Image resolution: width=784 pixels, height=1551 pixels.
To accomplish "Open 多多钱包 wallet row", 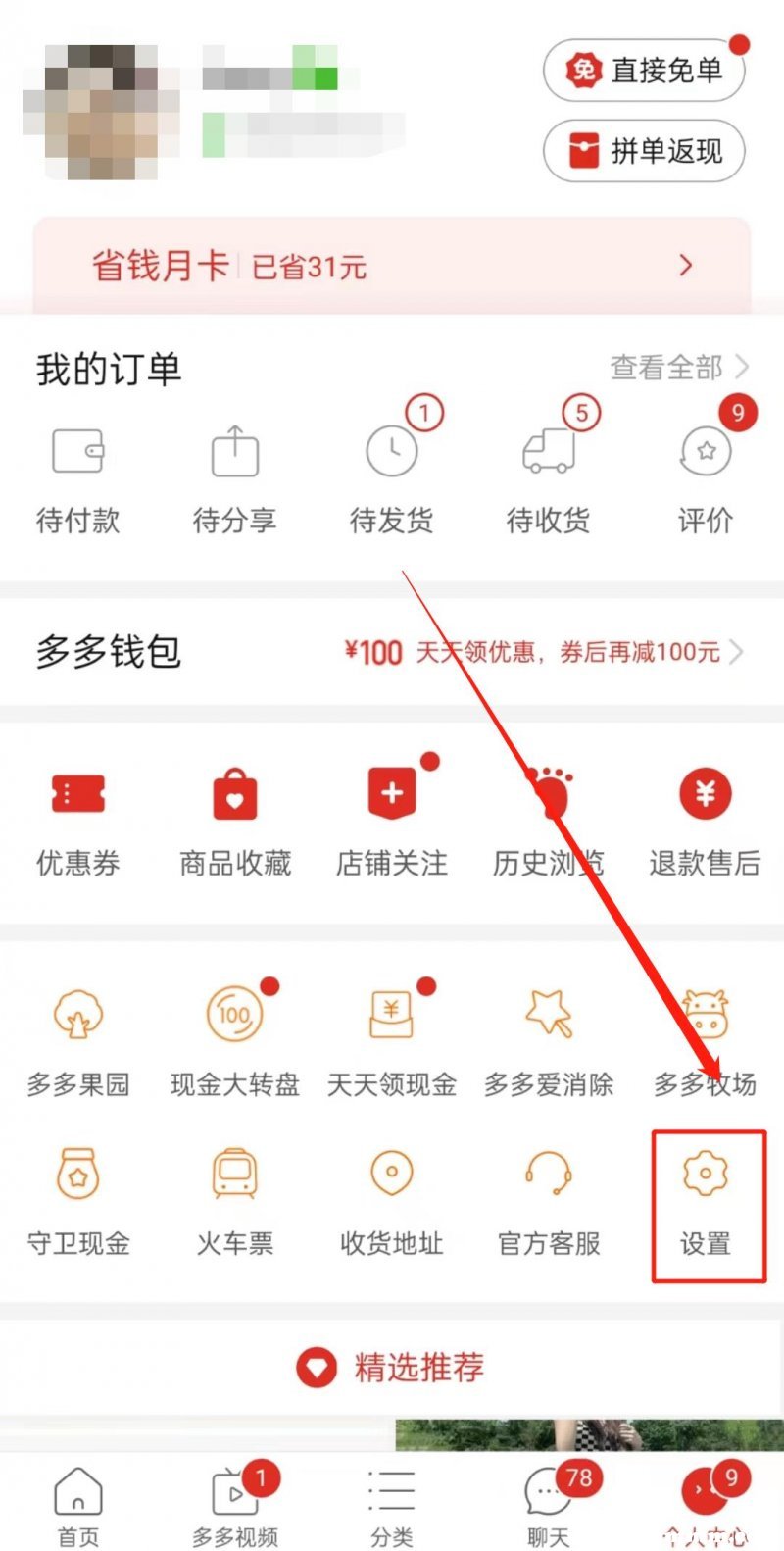I will click(x=392, y=652).
